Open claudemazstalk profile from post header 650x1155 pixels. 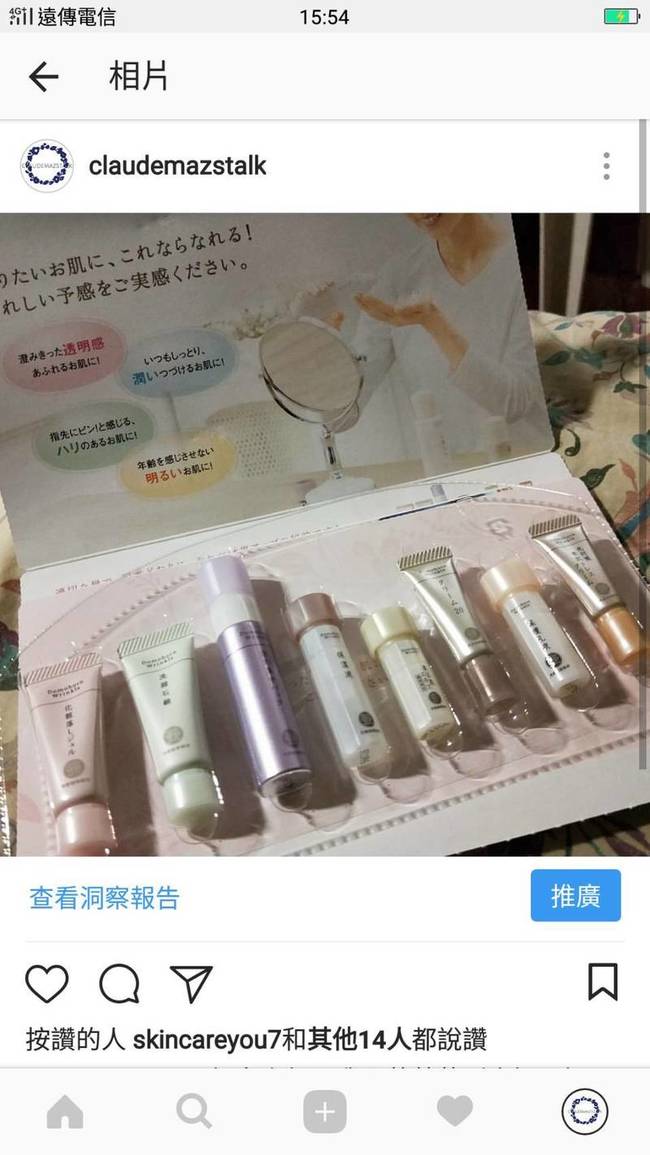point(177,165)
